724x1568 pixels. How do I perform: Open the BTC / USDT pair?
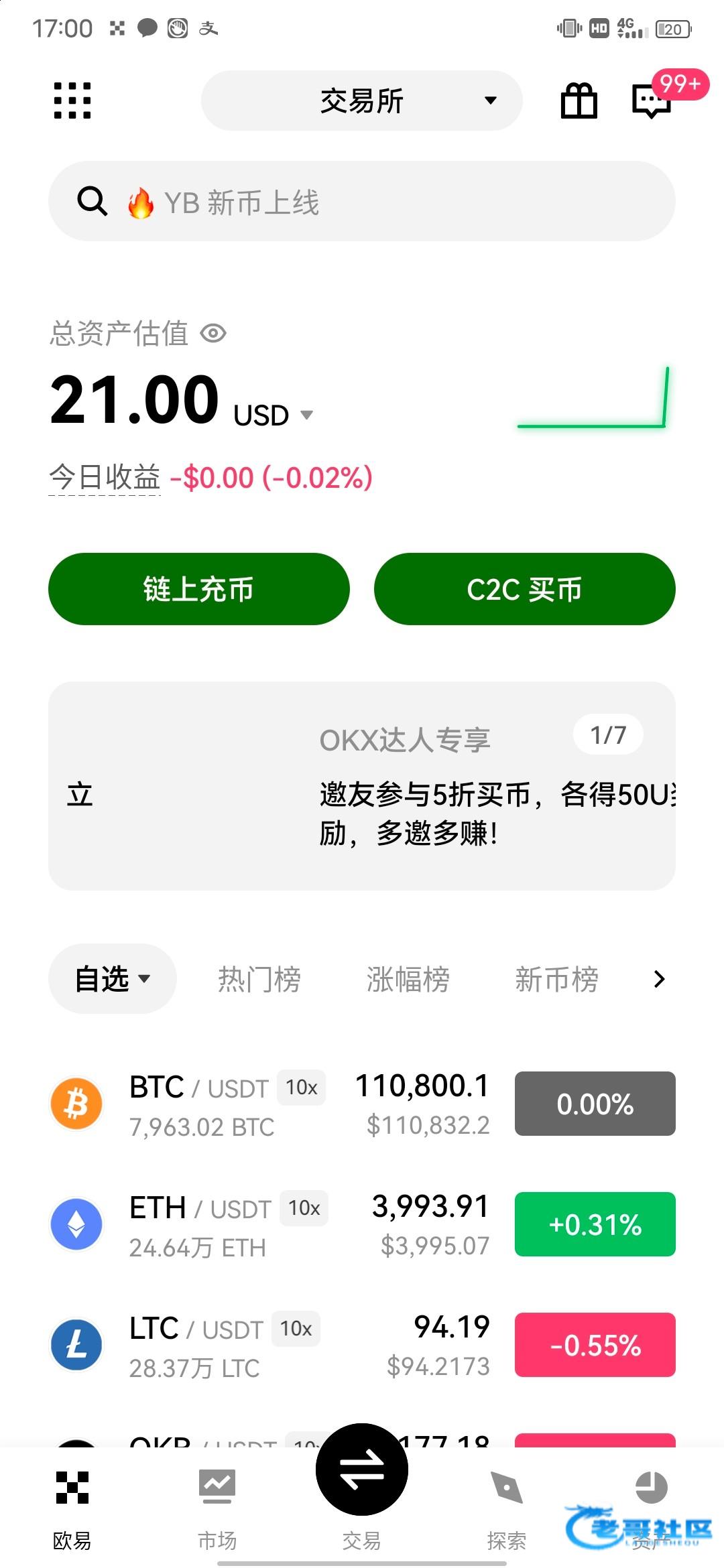coord(268,1104)
